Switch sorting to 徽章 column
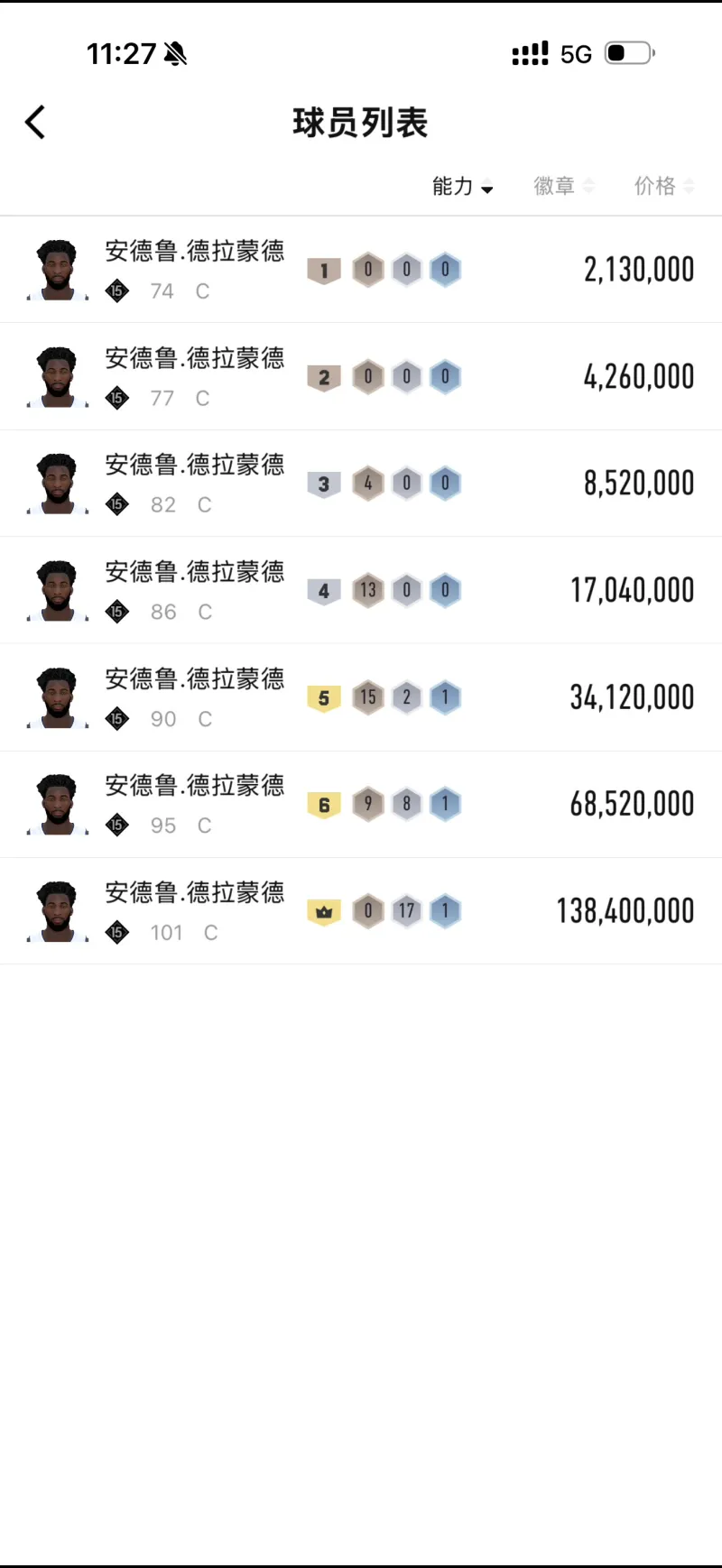The height and width of the screenshot is (1568, 722). 554,187
